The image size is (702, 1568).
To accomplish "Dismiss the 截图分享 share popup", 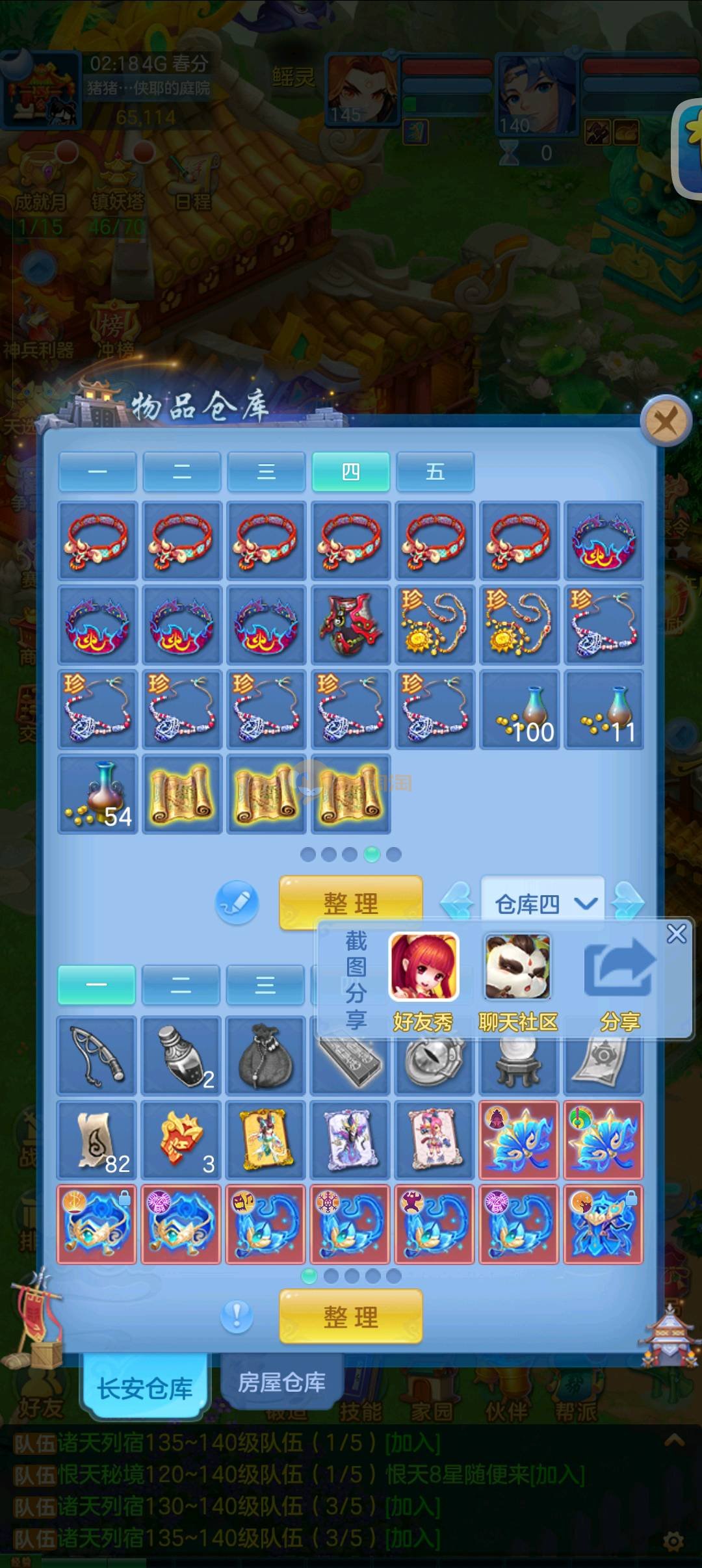I will [x=676, y=934].
